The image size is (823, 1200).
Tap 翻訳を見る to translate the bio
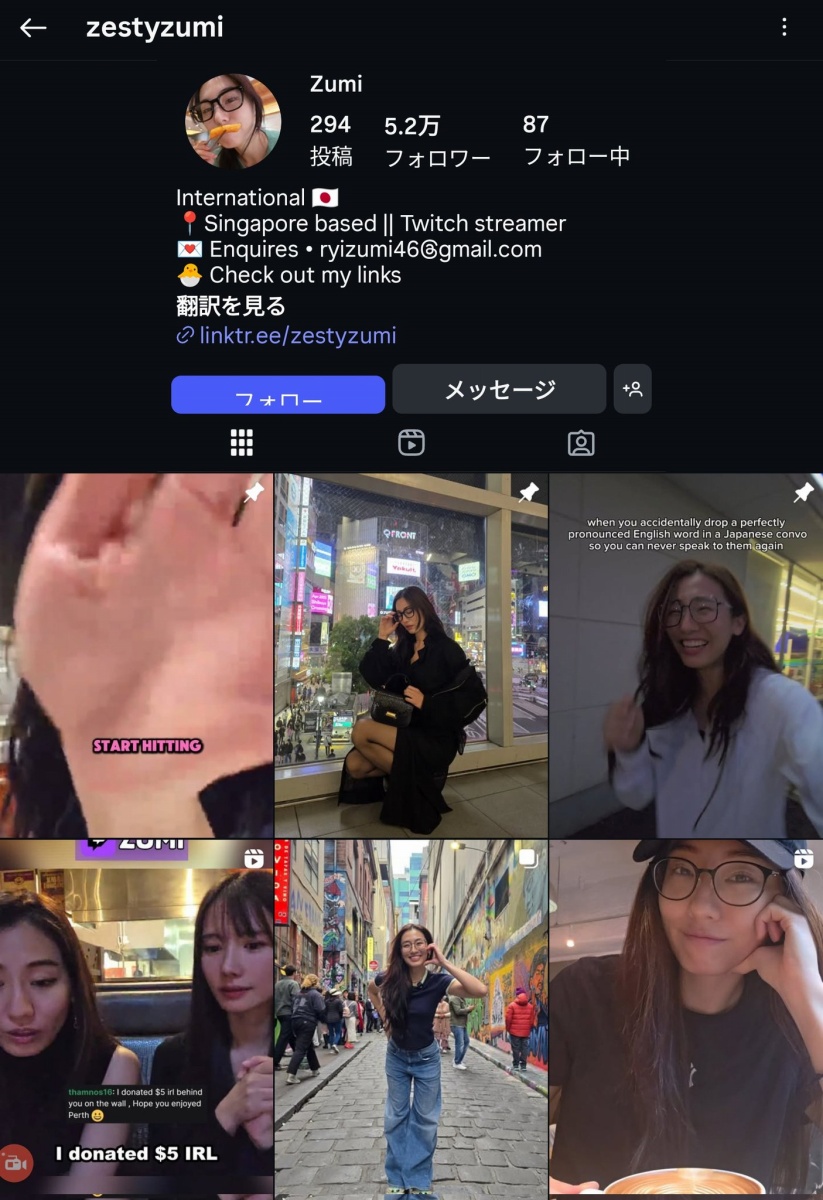tap(231, 306)
